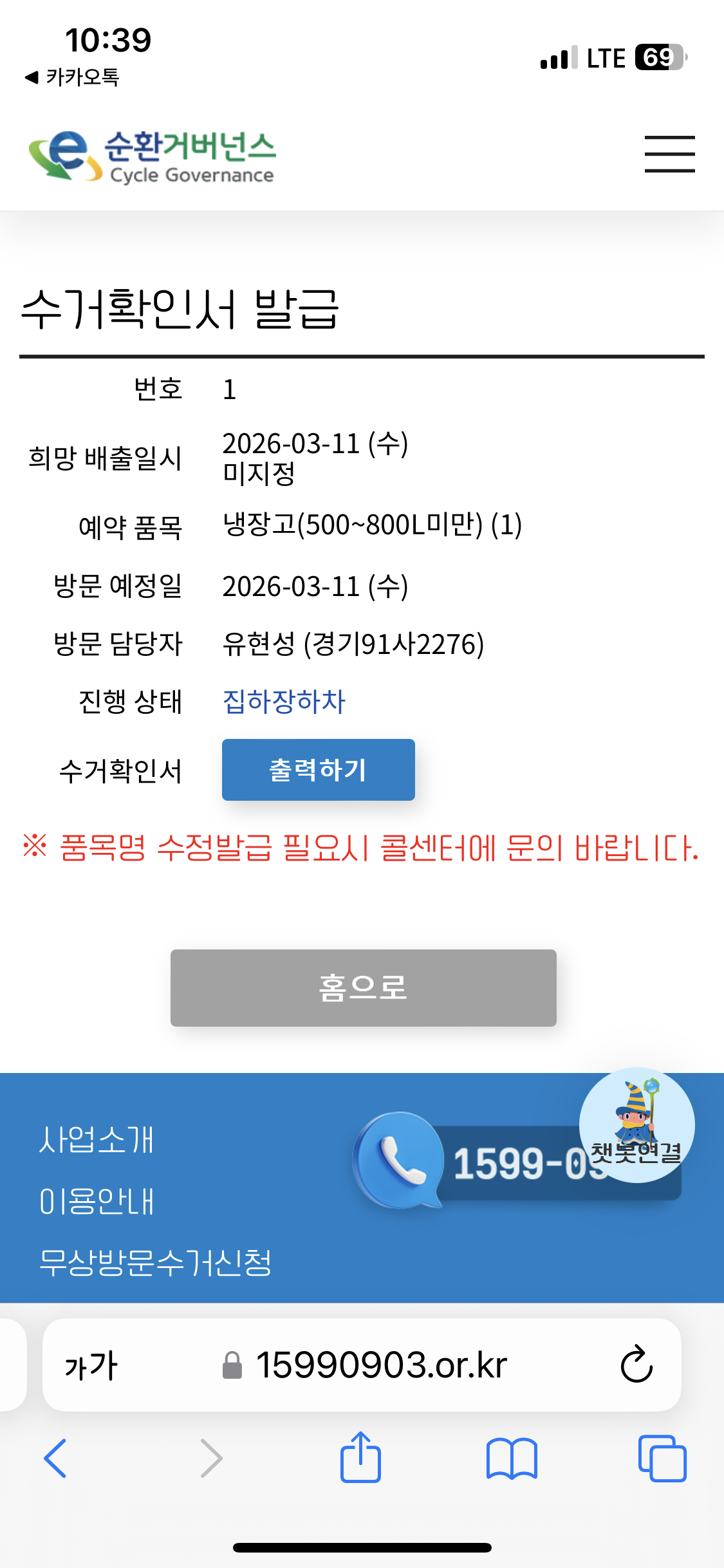
Task: Open the 사업소개 link
Action: coord(97,1140)
